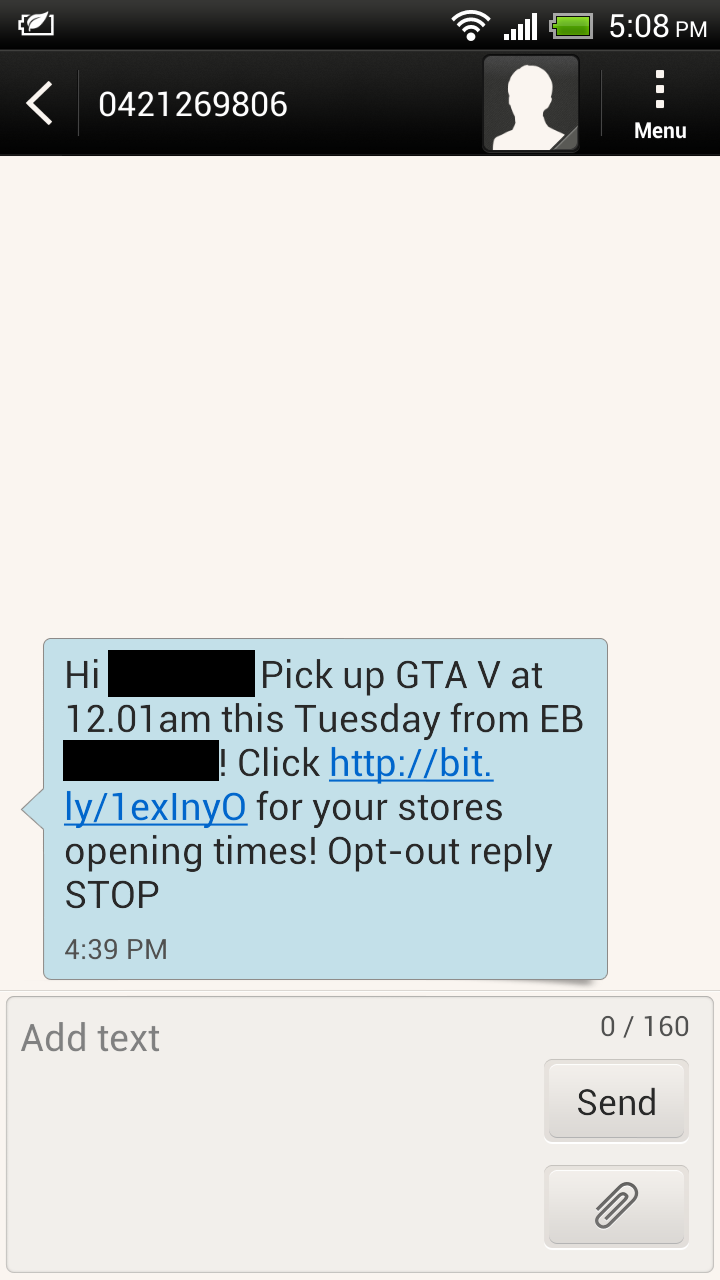Image resolution: width=720 pixels, height=1280 pixels.
Task: Go back using the header arrow
Action: (40, 104)
